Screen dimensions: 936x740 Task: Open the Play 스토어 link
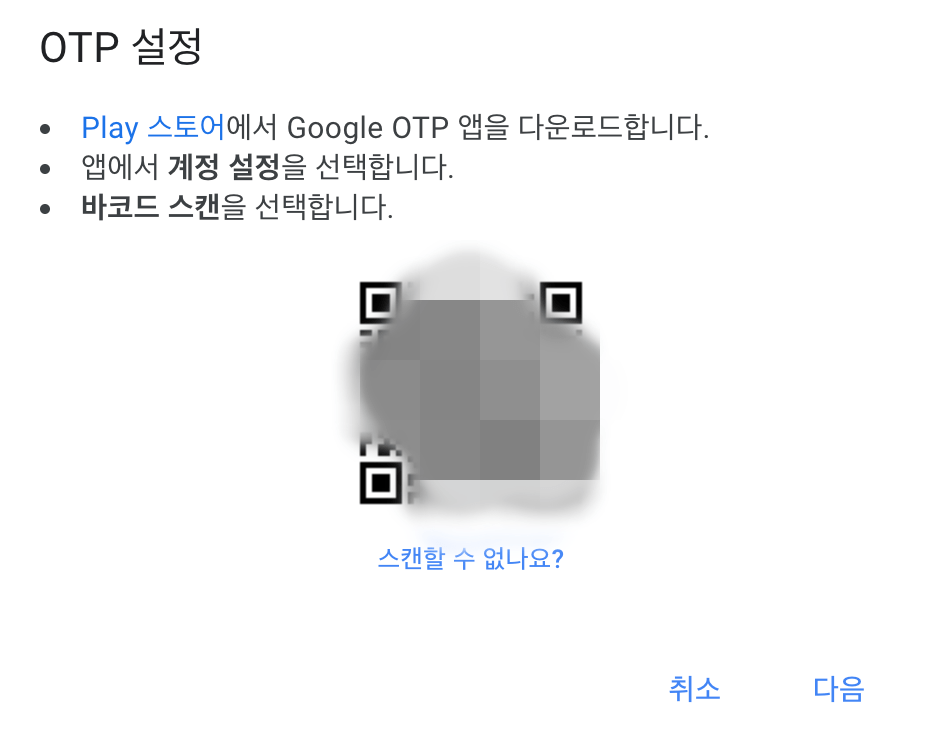click(153, 129)
